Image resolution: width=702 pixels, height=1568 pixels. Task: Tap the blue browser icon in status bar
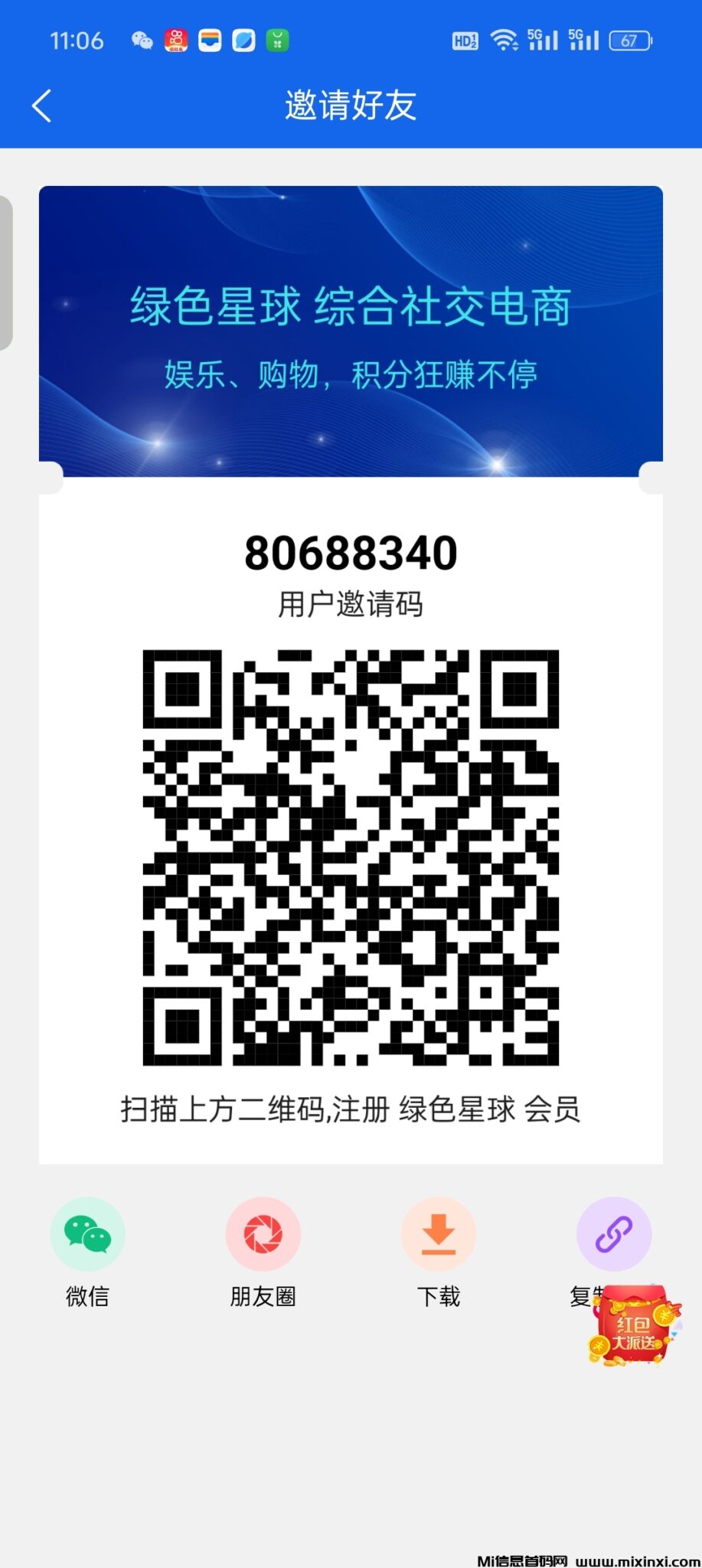tap(243, 39)
